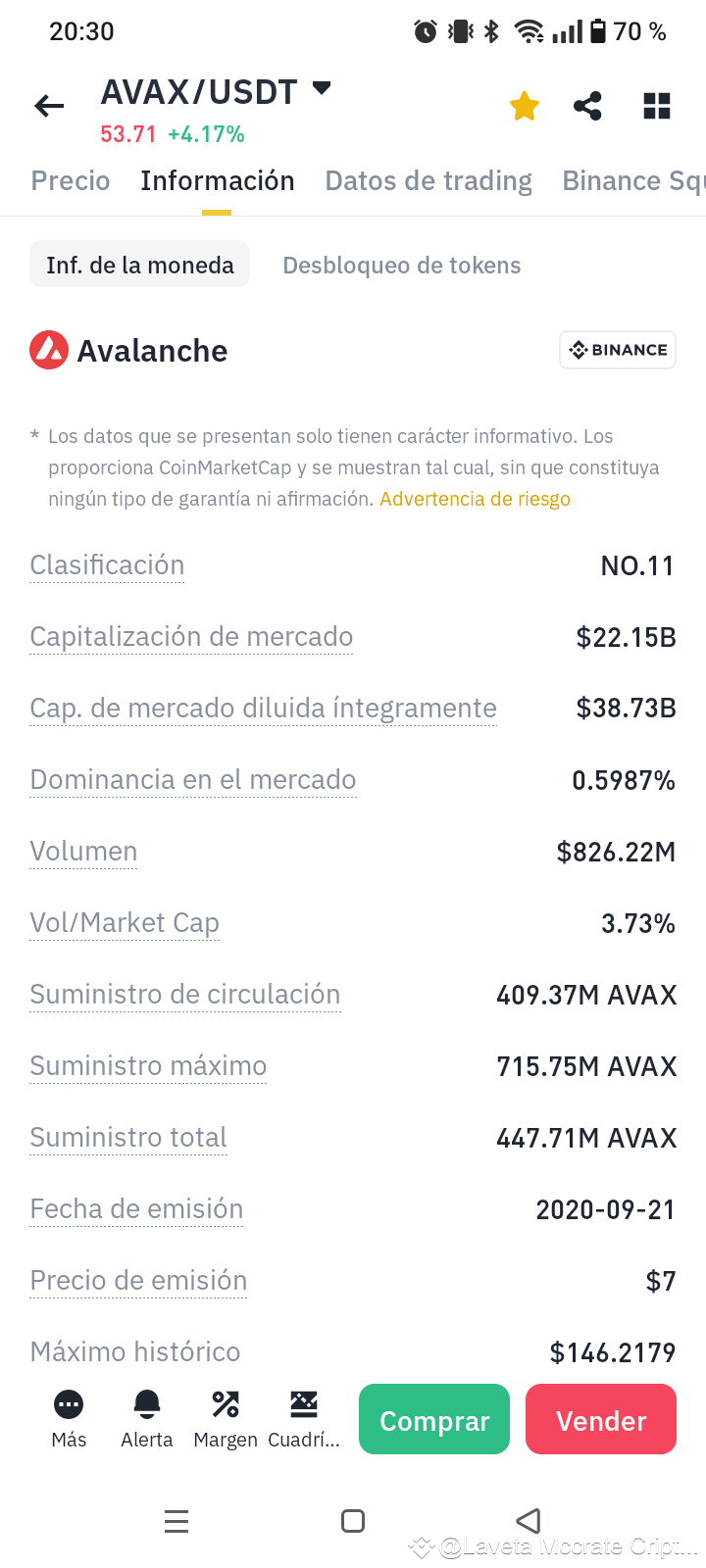
Task: Switch to the Precio tab
Action: [x=70, y=180]
